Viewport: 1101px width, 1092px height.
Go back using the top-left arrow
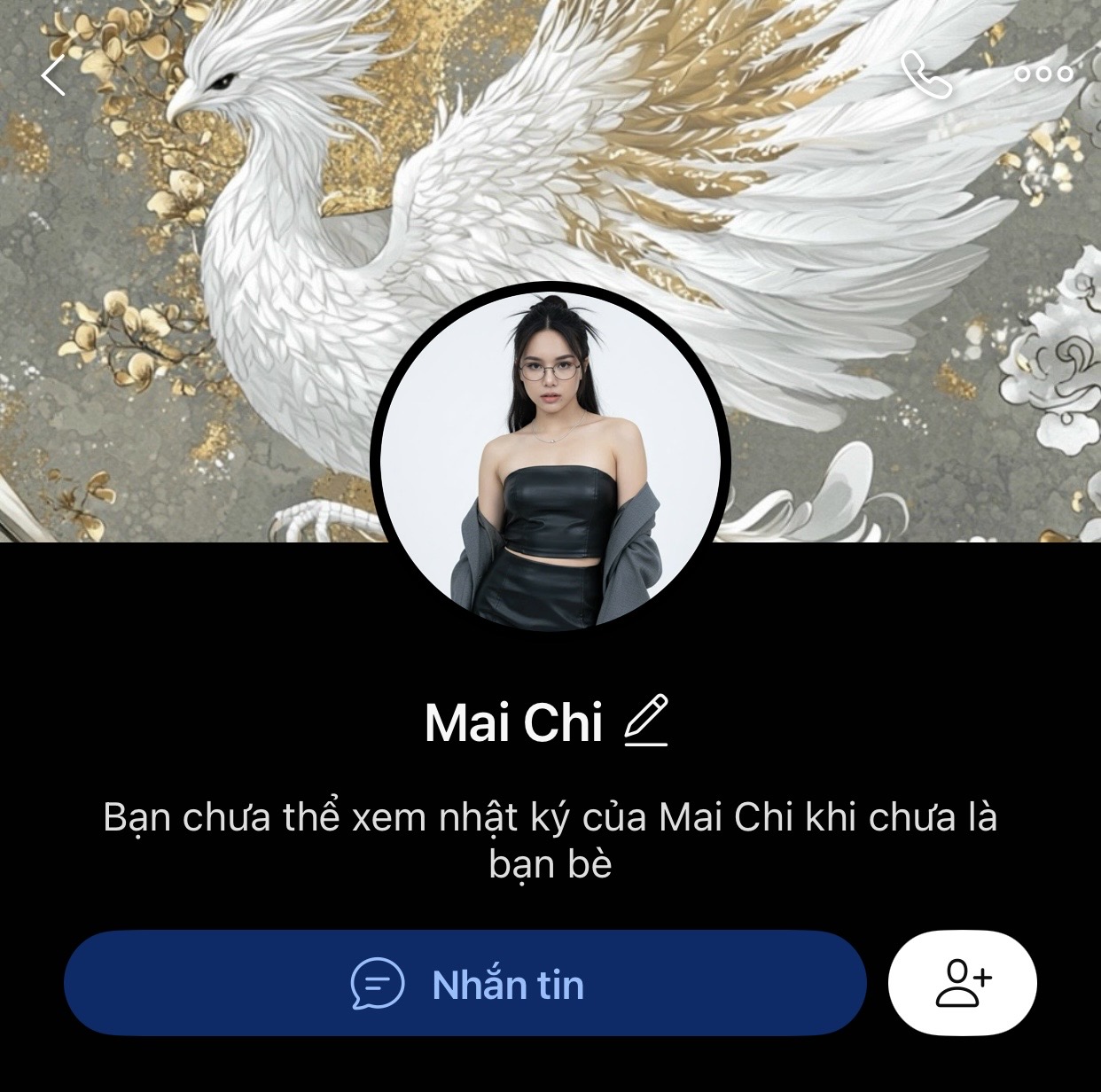point(53,75)
